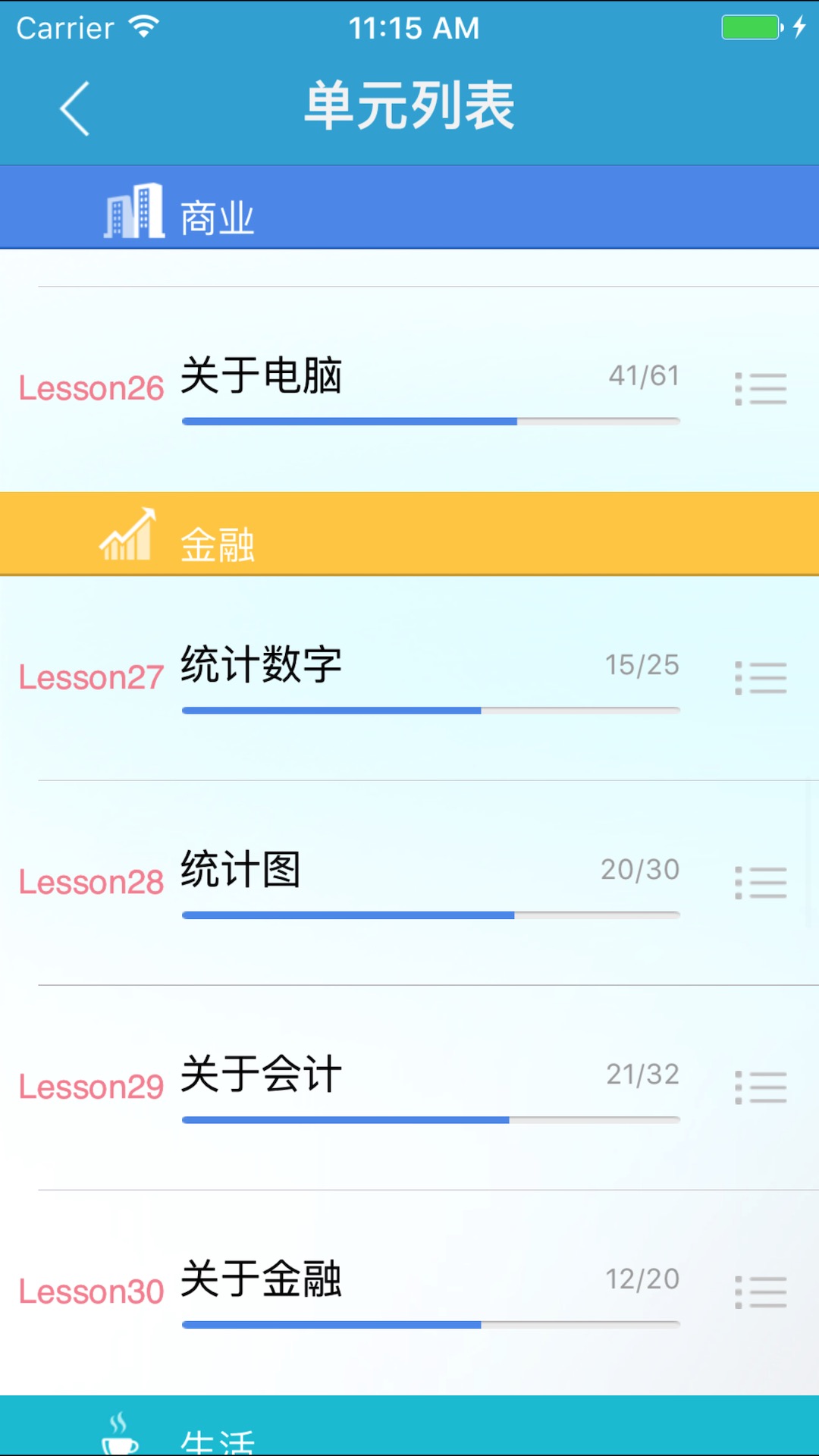Select the 单元列表 title bar
This screenshot has height=1456, width=819.
click(x=409, y=106)
